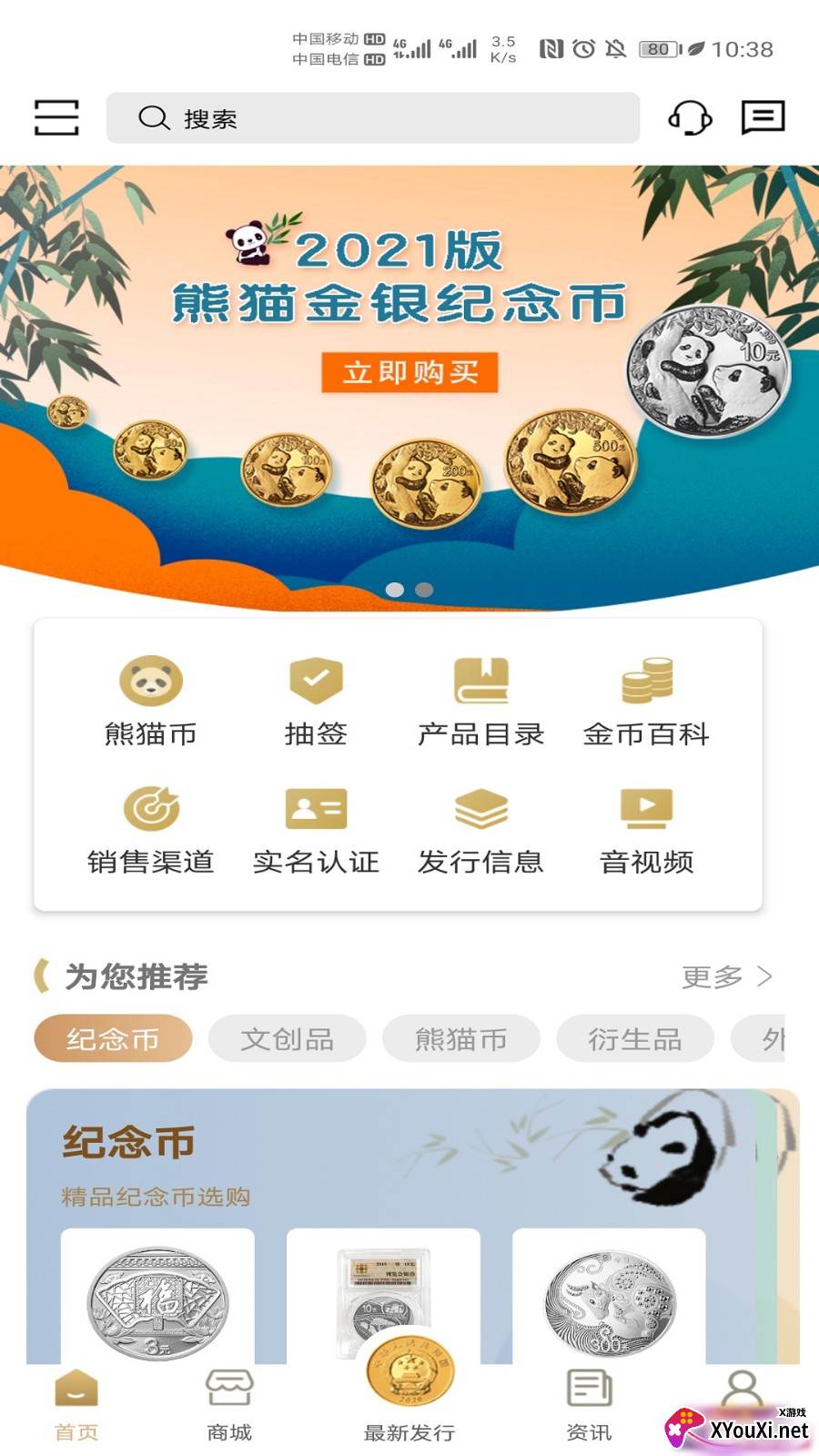Viewport: 819px width, 1456px height.
Task: Open 发行信息
Action: (480, 828)
